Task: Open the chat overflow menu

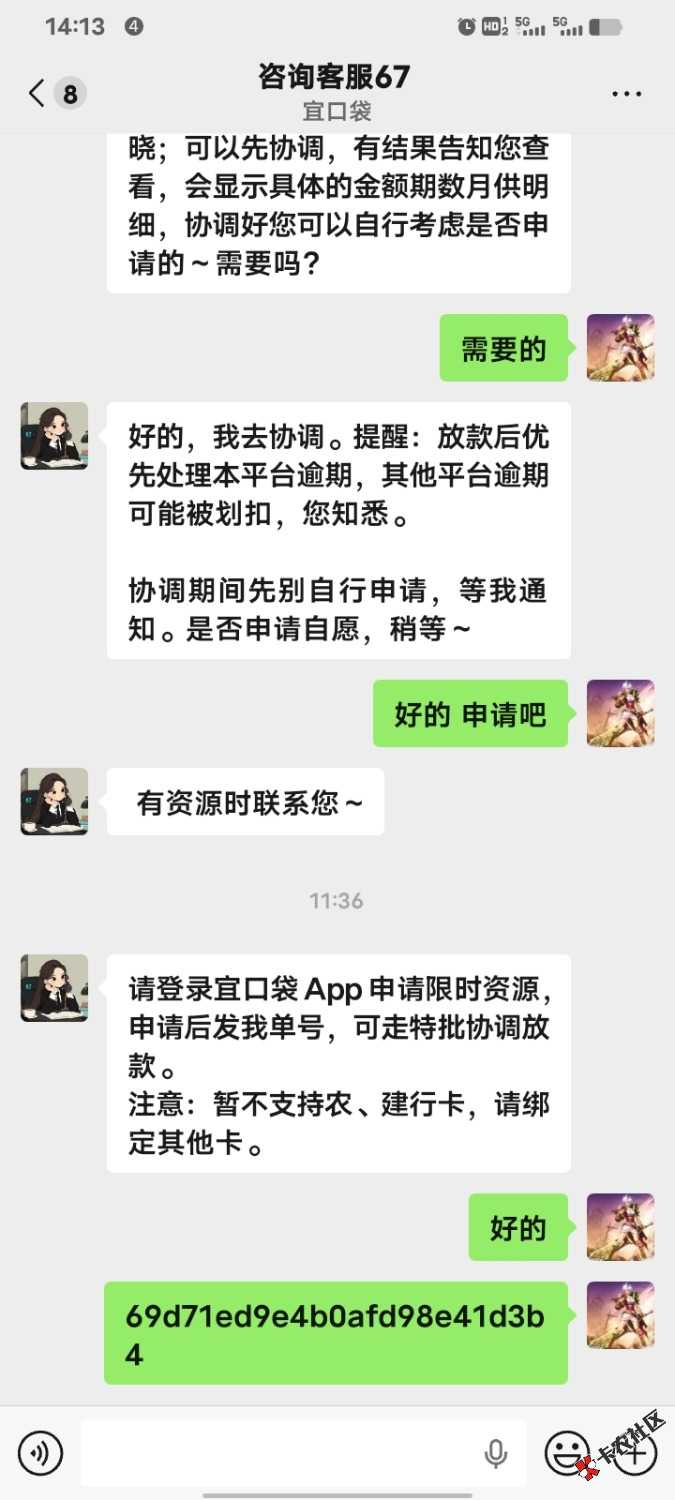Action: (x=626, y=94)
